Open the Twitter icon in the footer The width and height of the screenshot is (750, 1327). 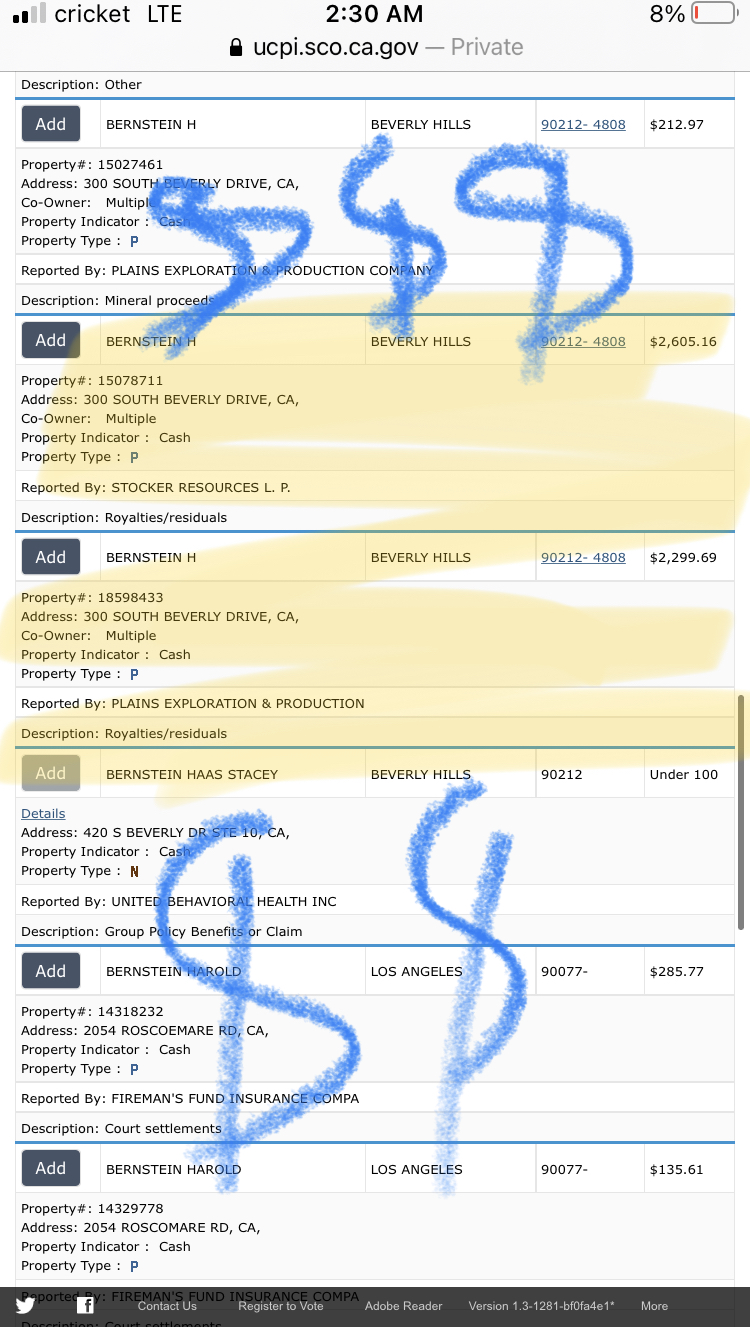tap(25, 1305)
